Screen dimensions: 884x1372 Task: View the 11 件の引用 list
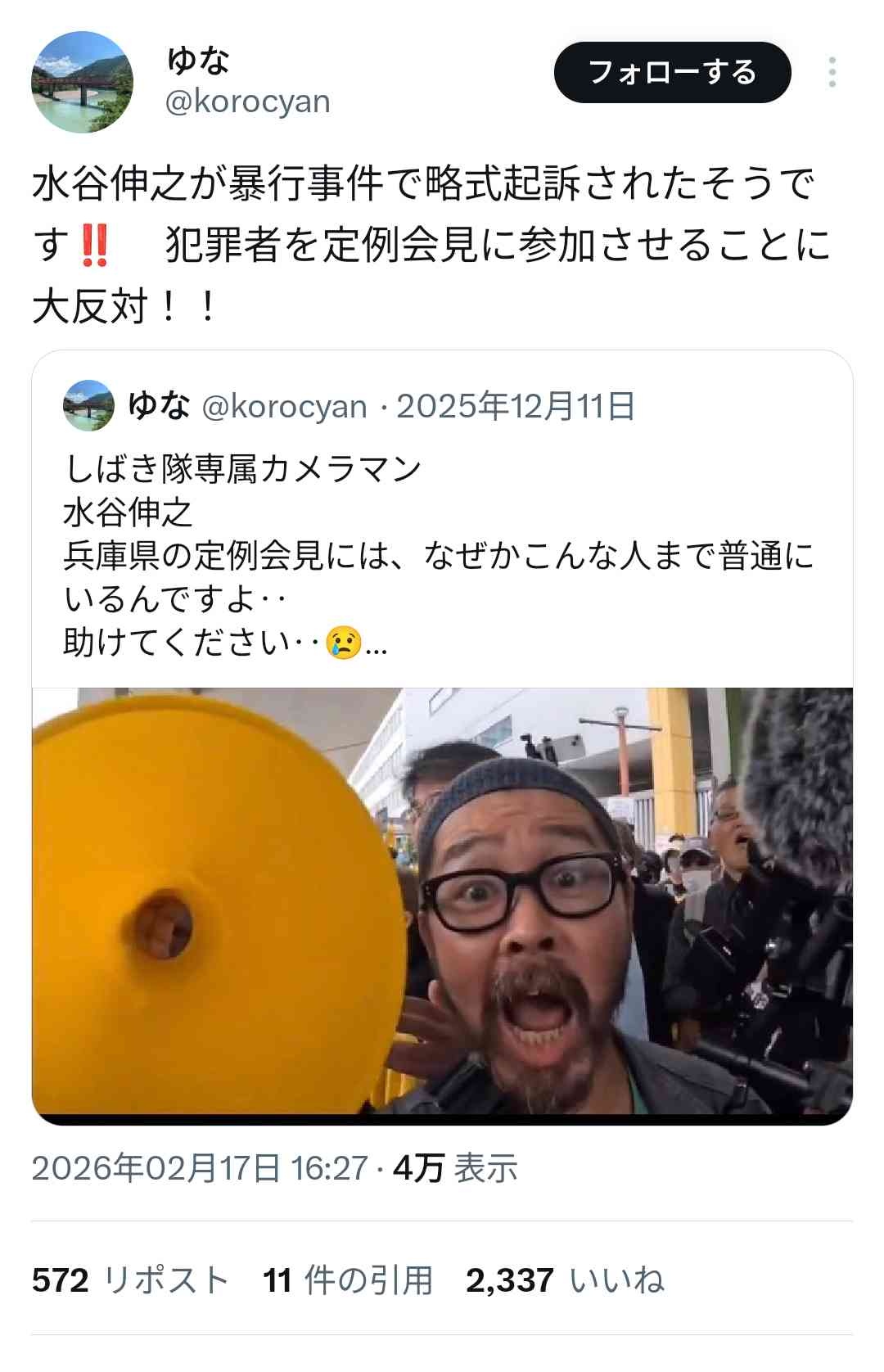point(347,1279)
